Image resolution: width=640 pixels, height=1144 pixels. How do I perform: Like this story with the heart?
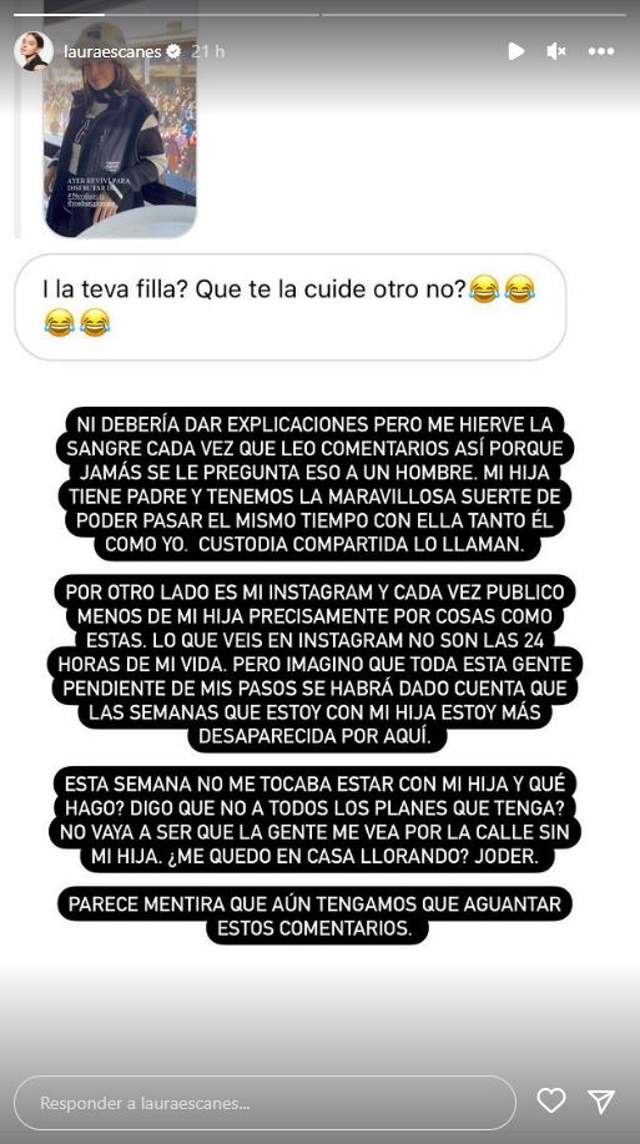click(551, 1101)
